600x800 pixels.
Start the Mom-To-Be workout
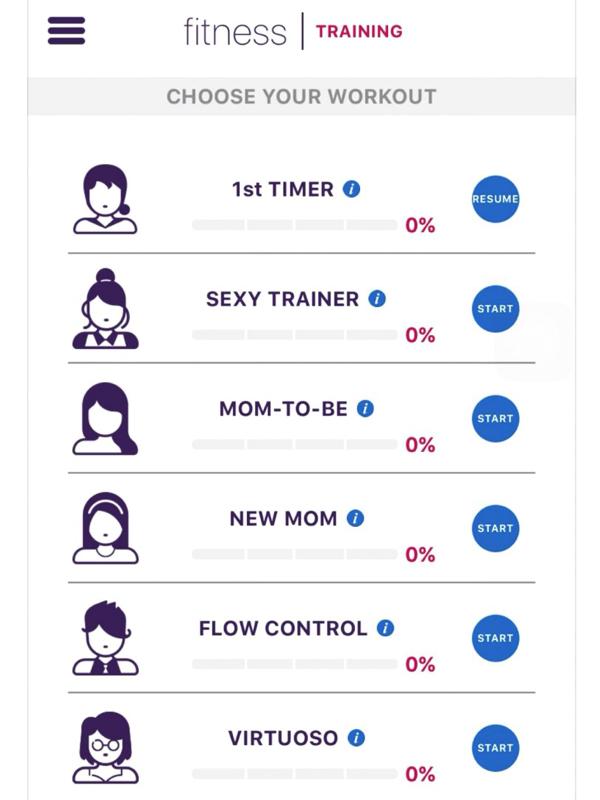(495, 419)
